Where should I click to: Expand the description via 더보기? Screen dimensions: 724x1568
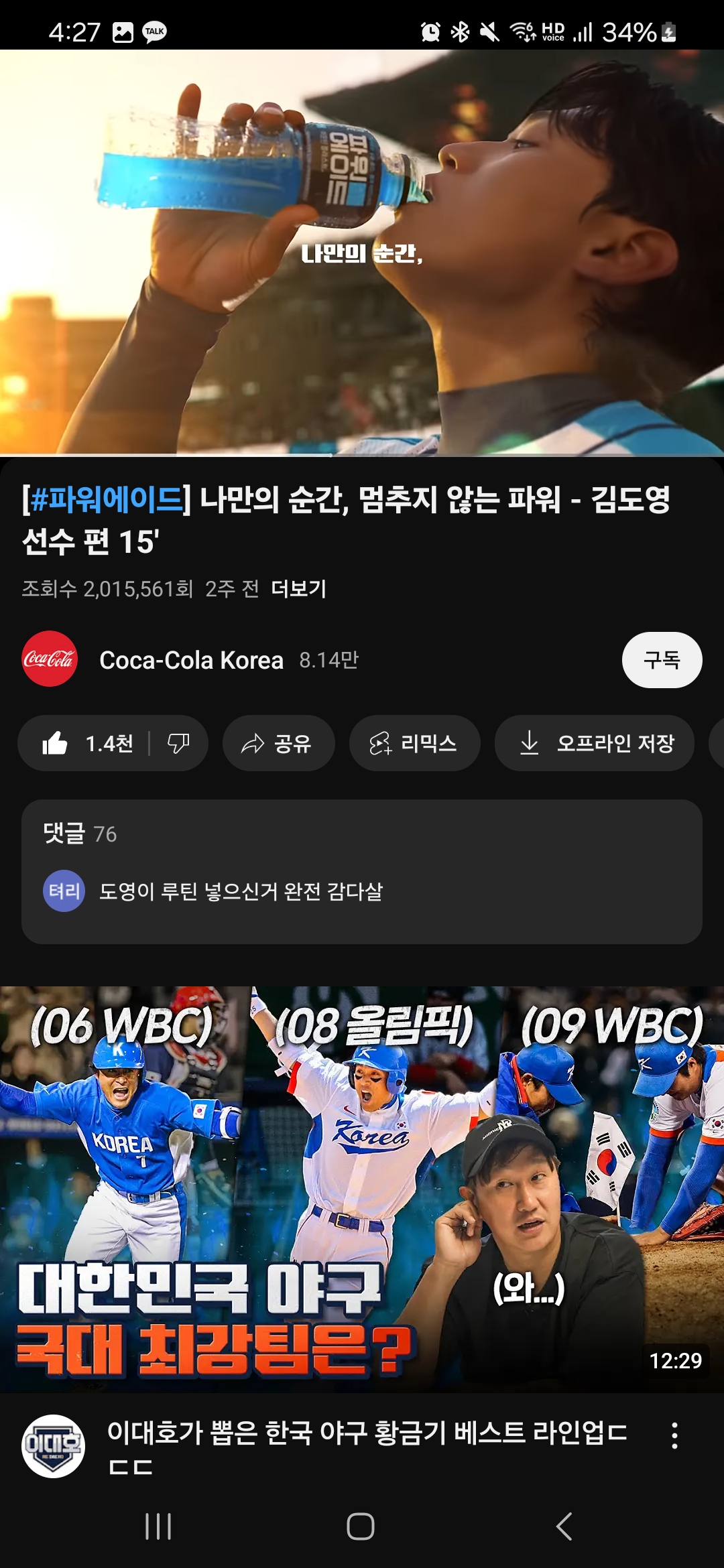click(298, 588)
